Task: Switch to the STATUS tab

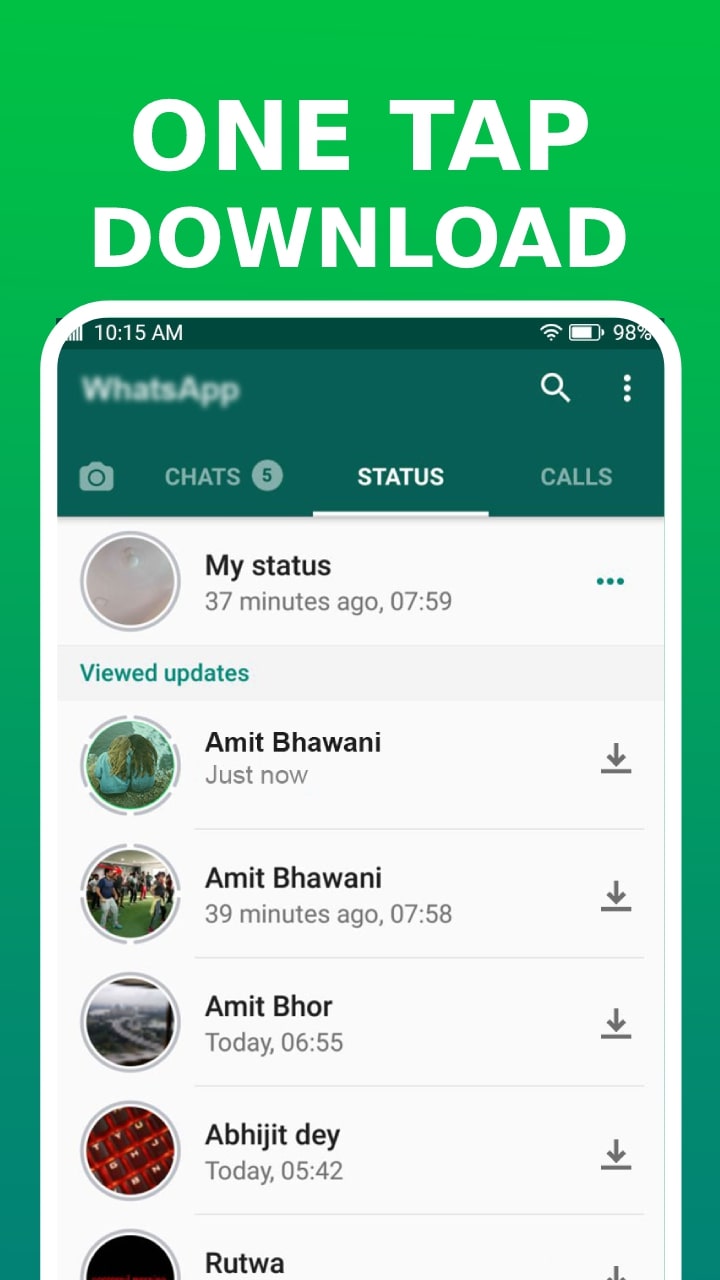Action: click(400, 477)
